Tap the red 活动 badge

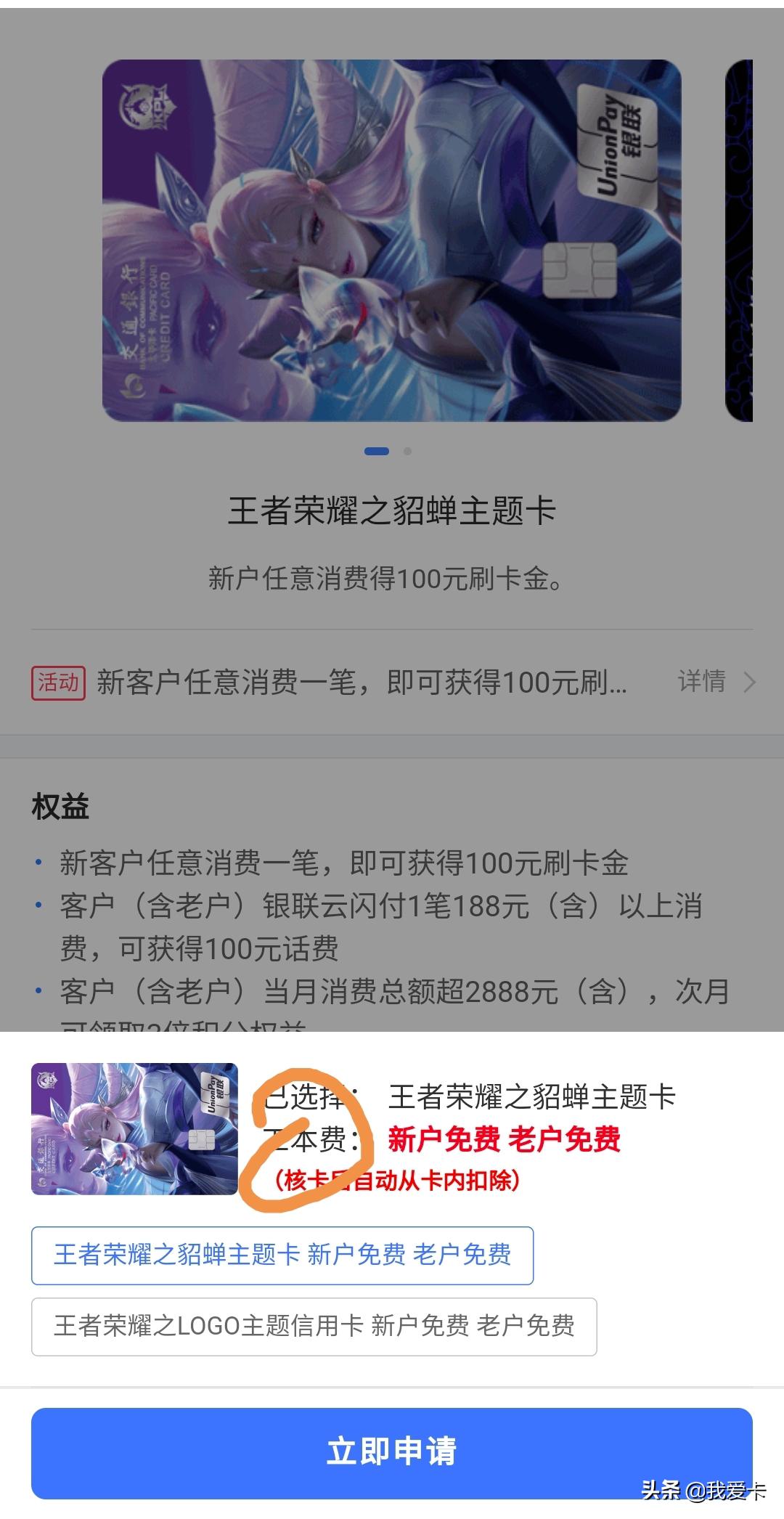60,681
